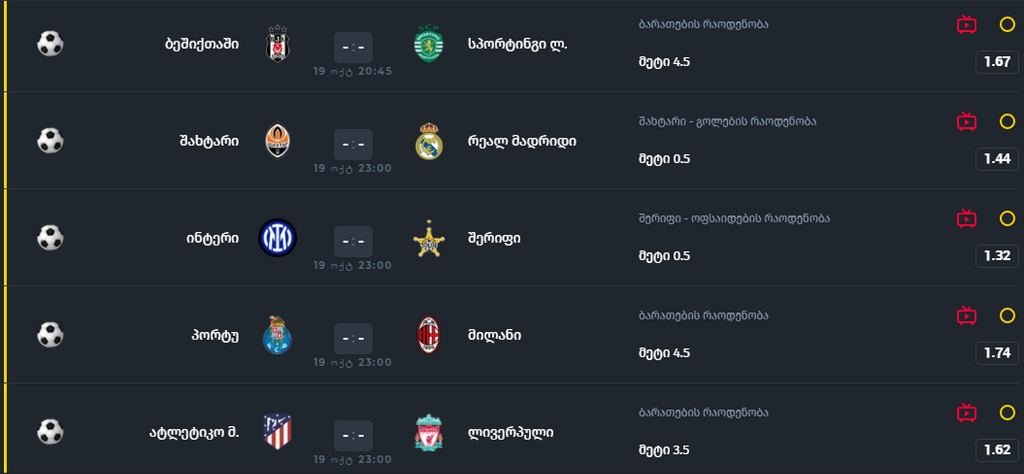Select odds 1.32 for ინტერი match
The image size is (1024, 474).
[x=996, y=256]
